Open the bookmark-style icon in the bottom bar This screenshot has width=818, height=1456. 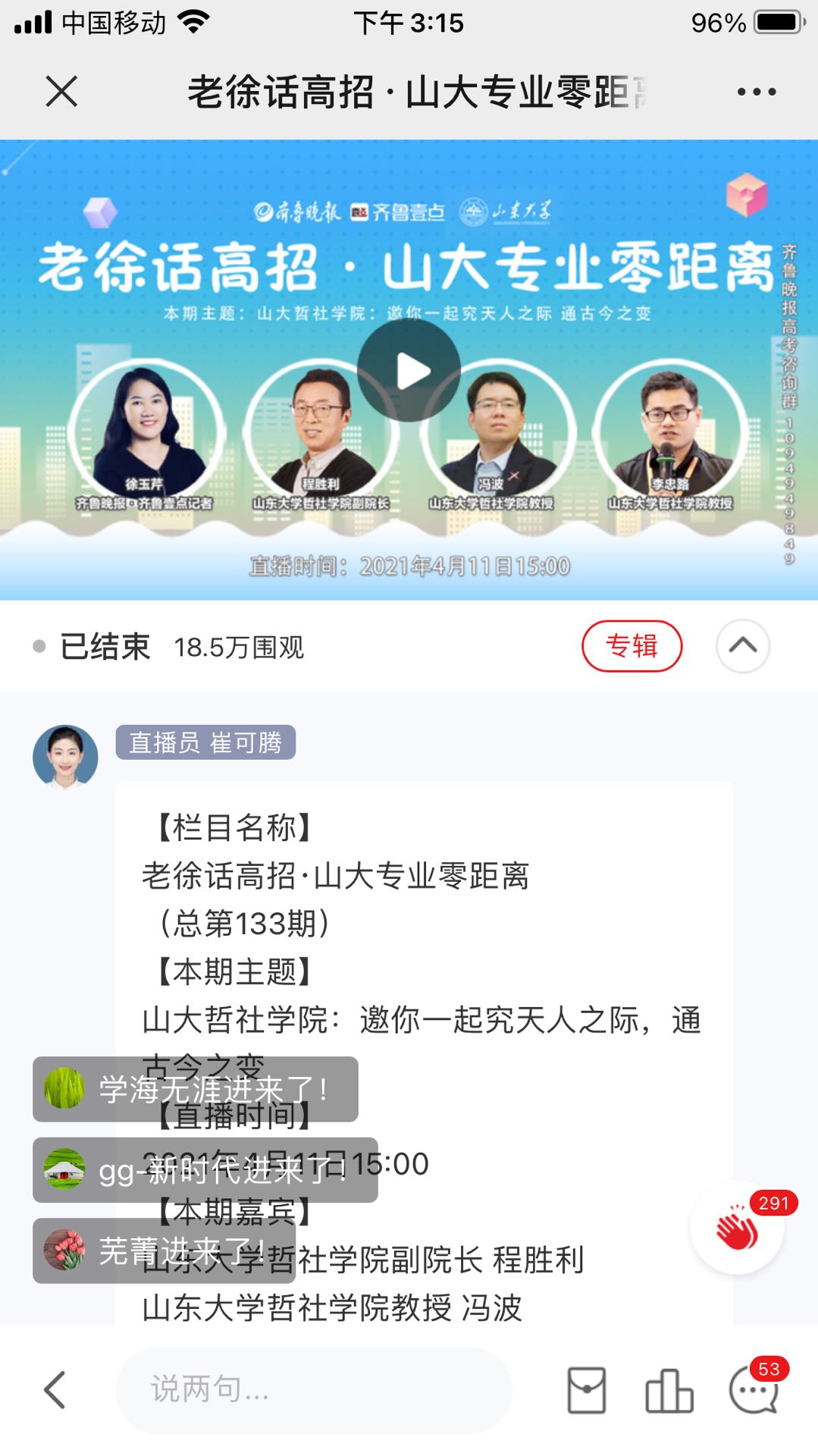coord(586,1390)
